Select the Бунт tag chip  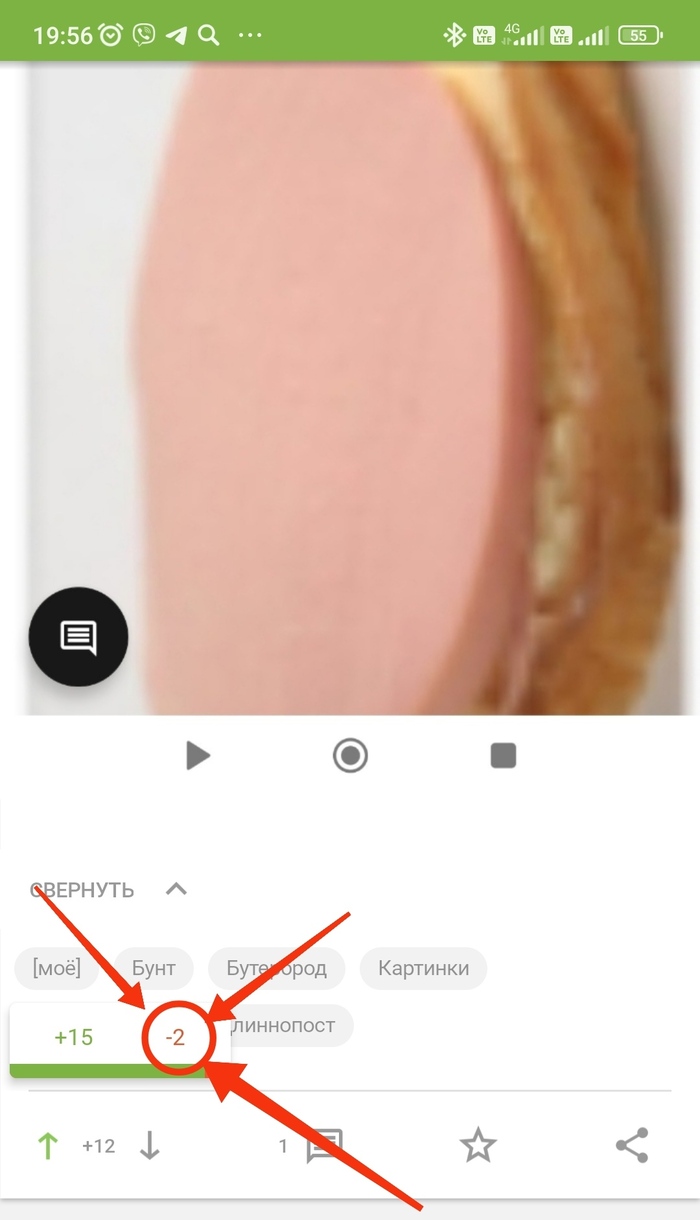coord(153,968)
